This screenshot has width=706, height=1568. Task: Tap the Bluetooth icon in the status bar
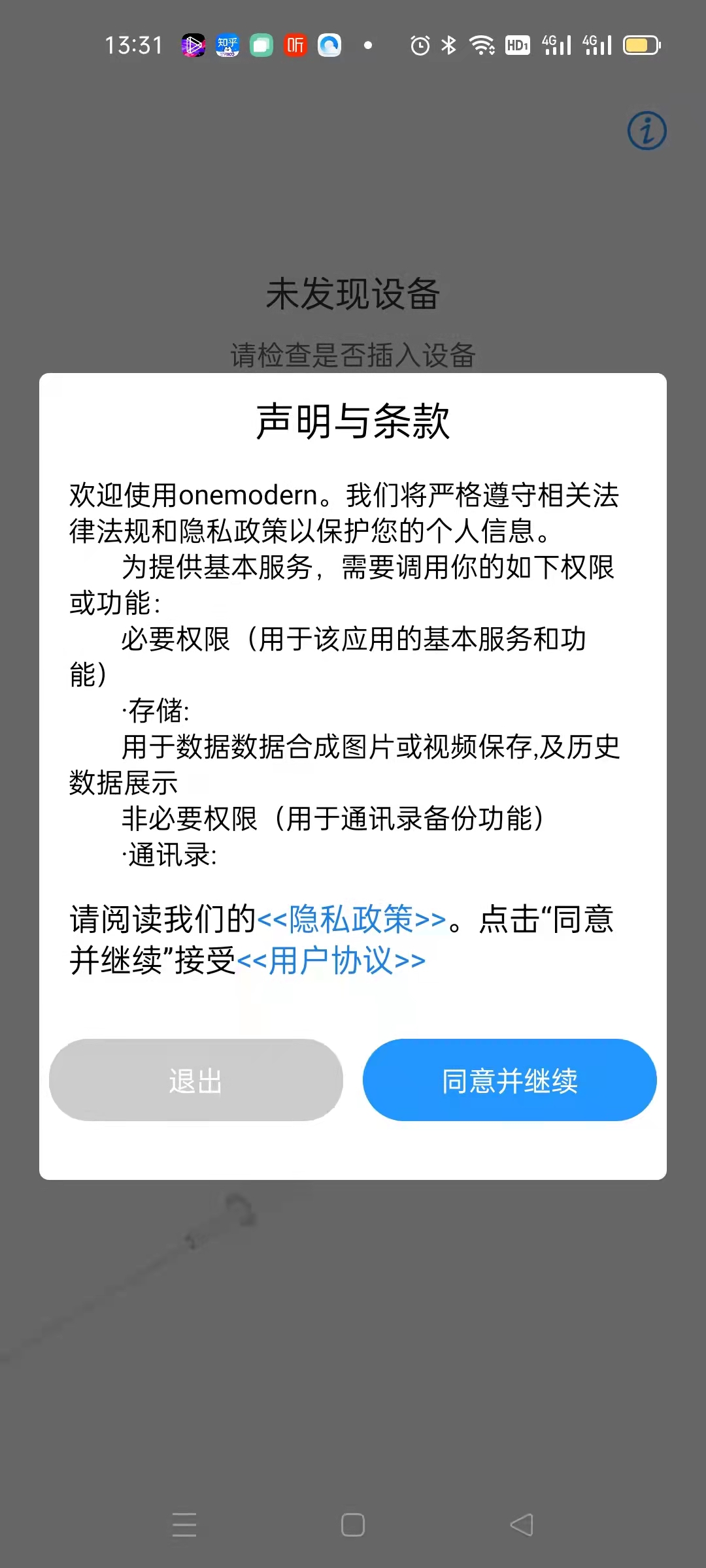(x=448, y=44)
